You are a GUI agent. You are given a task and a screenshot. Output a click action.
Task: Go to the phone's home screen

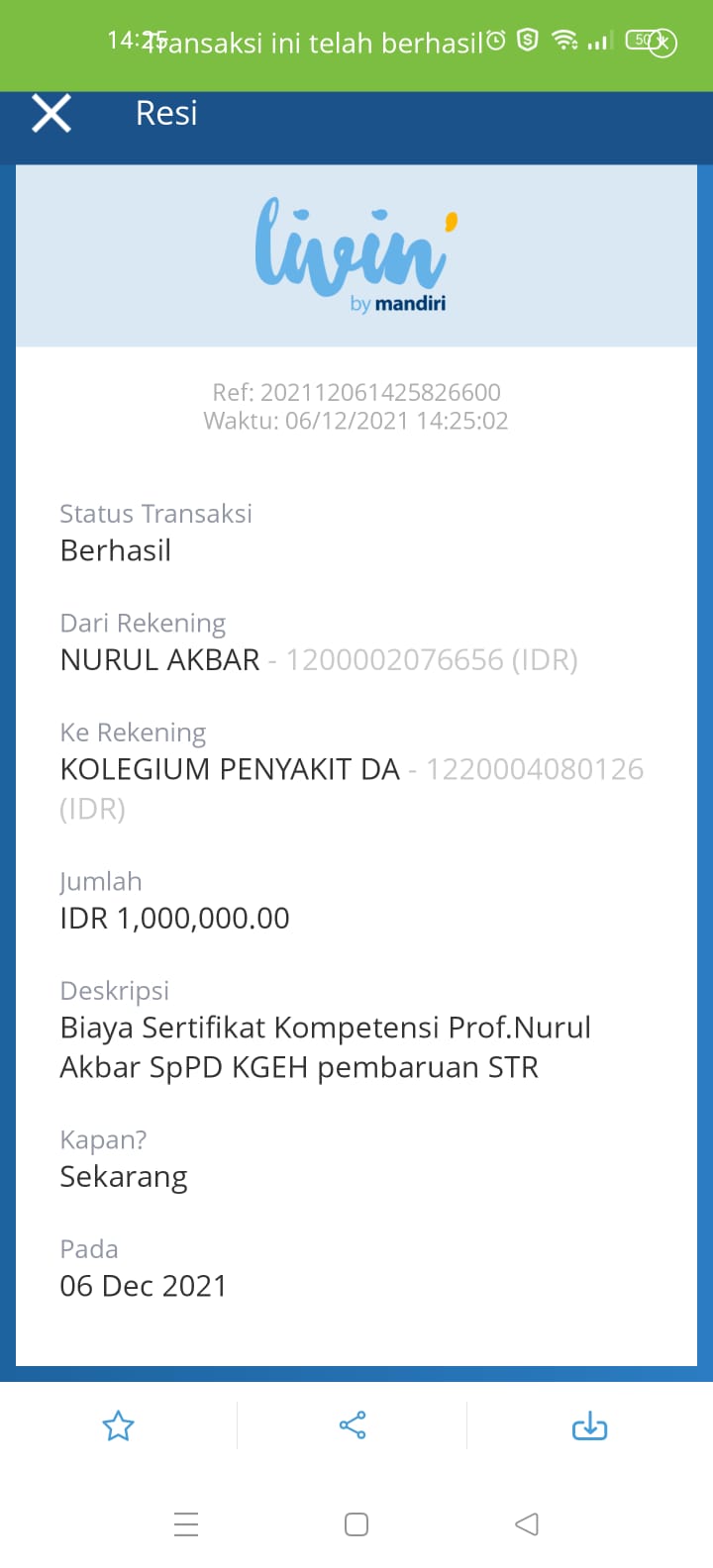point(356,1523)
